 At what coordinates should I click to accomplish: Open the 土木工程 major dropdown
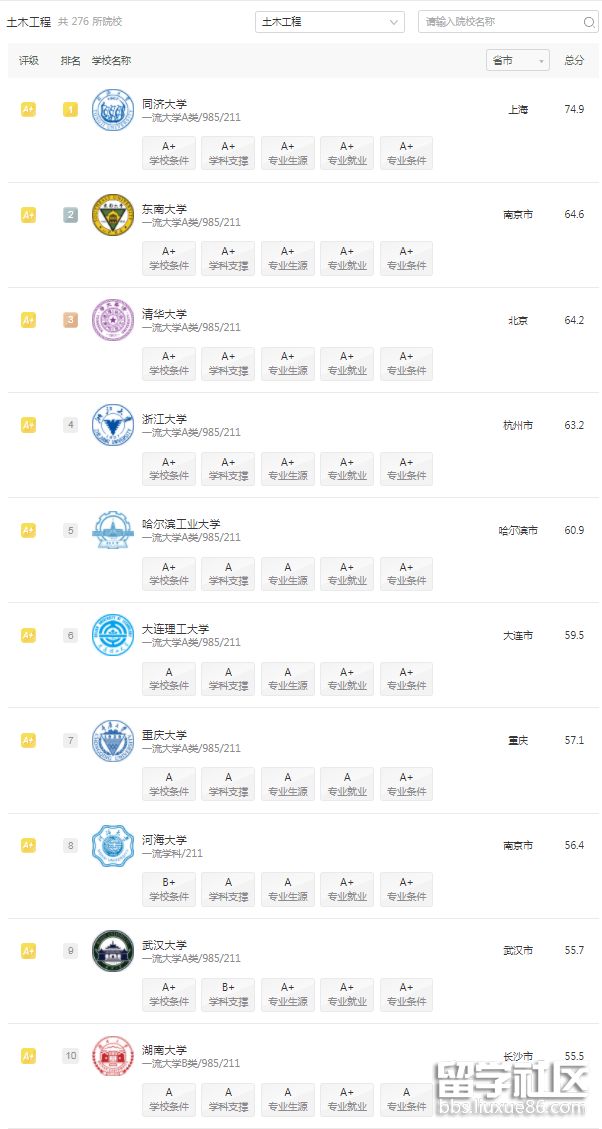pyautogui.click(x=330, y=22)
